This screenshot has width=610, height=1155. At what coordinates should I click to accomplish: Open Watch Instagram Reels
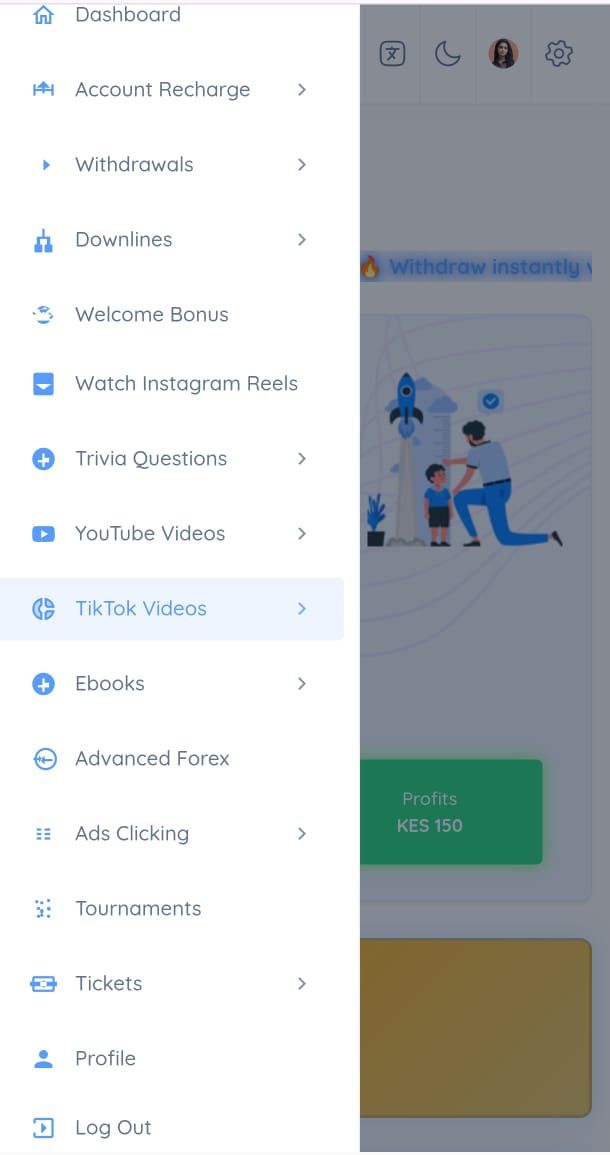186,384
